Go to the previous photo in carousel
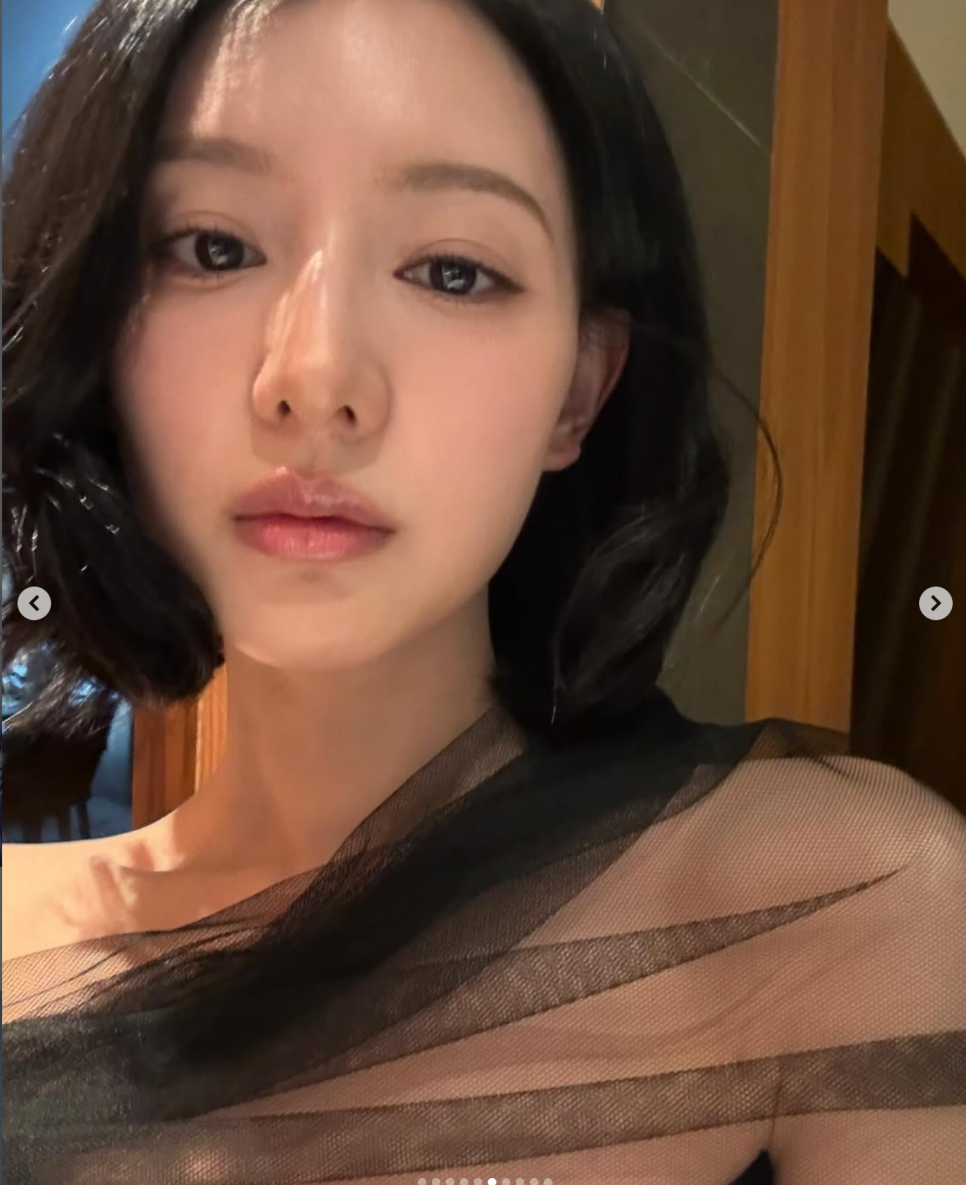 (34, 603)
